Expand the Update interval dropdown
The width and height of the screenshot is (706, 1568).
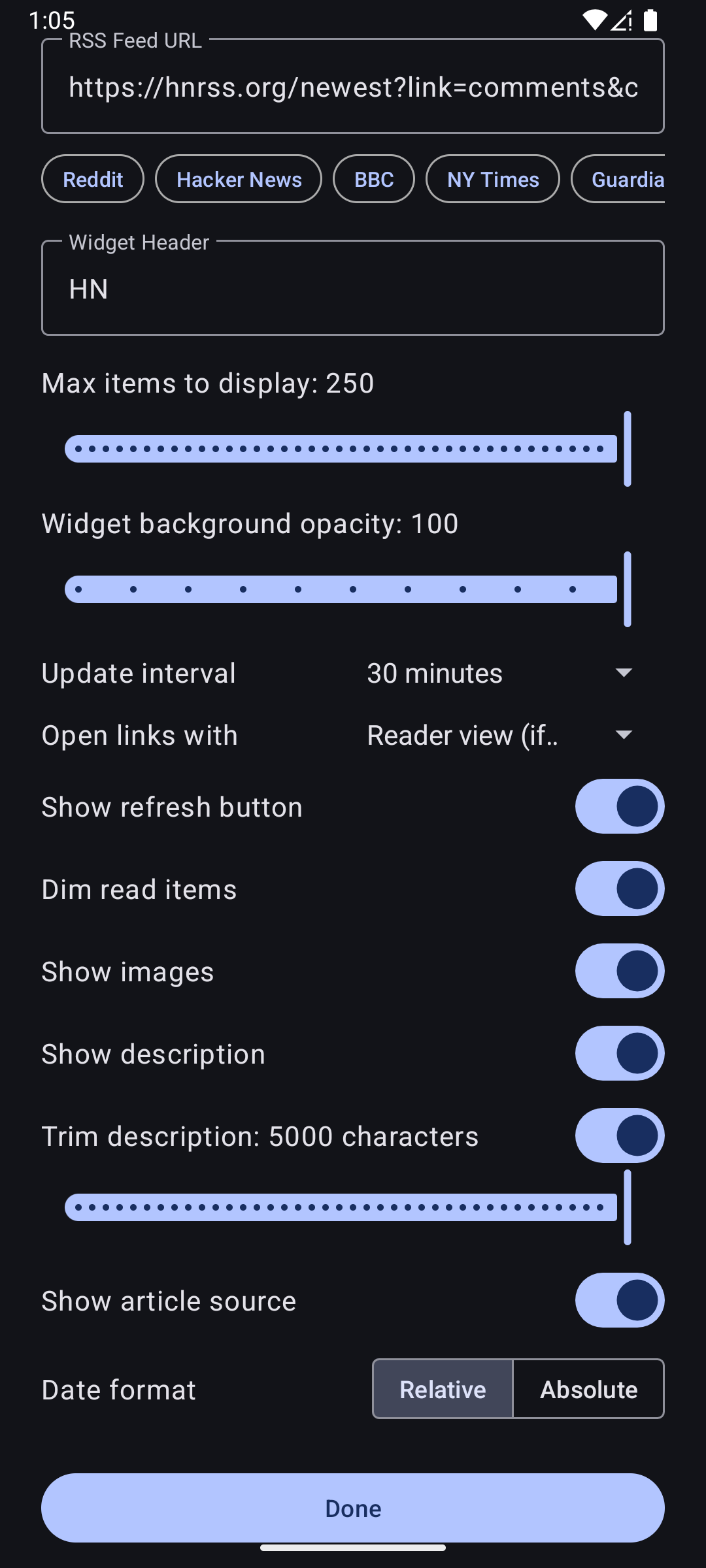tap(500, 673)
